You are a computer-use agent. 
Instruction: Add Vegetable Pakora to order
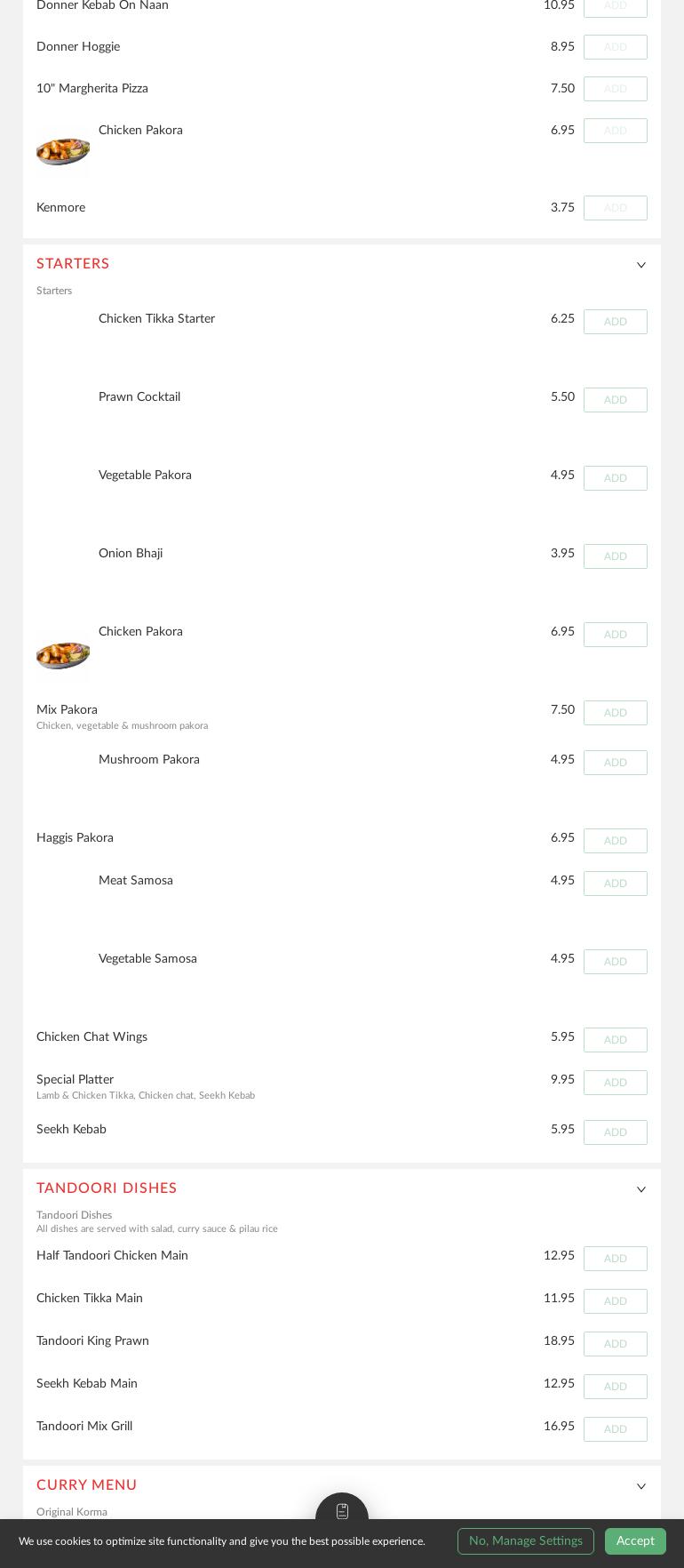pyautogui.click(x=615, y=478)
